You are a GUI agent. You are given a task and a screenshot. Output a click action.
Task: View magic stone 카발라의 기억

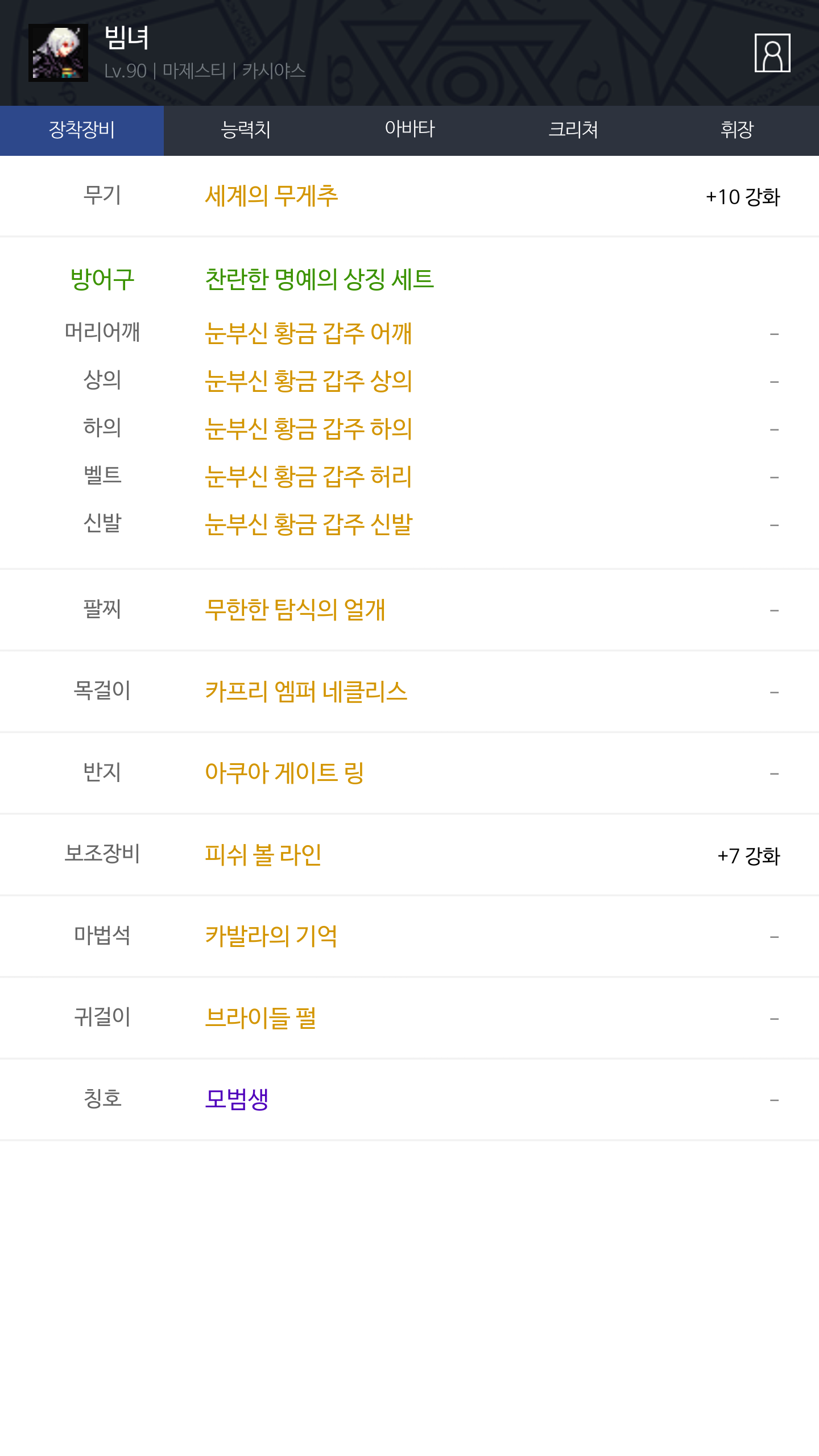point(271,936)
